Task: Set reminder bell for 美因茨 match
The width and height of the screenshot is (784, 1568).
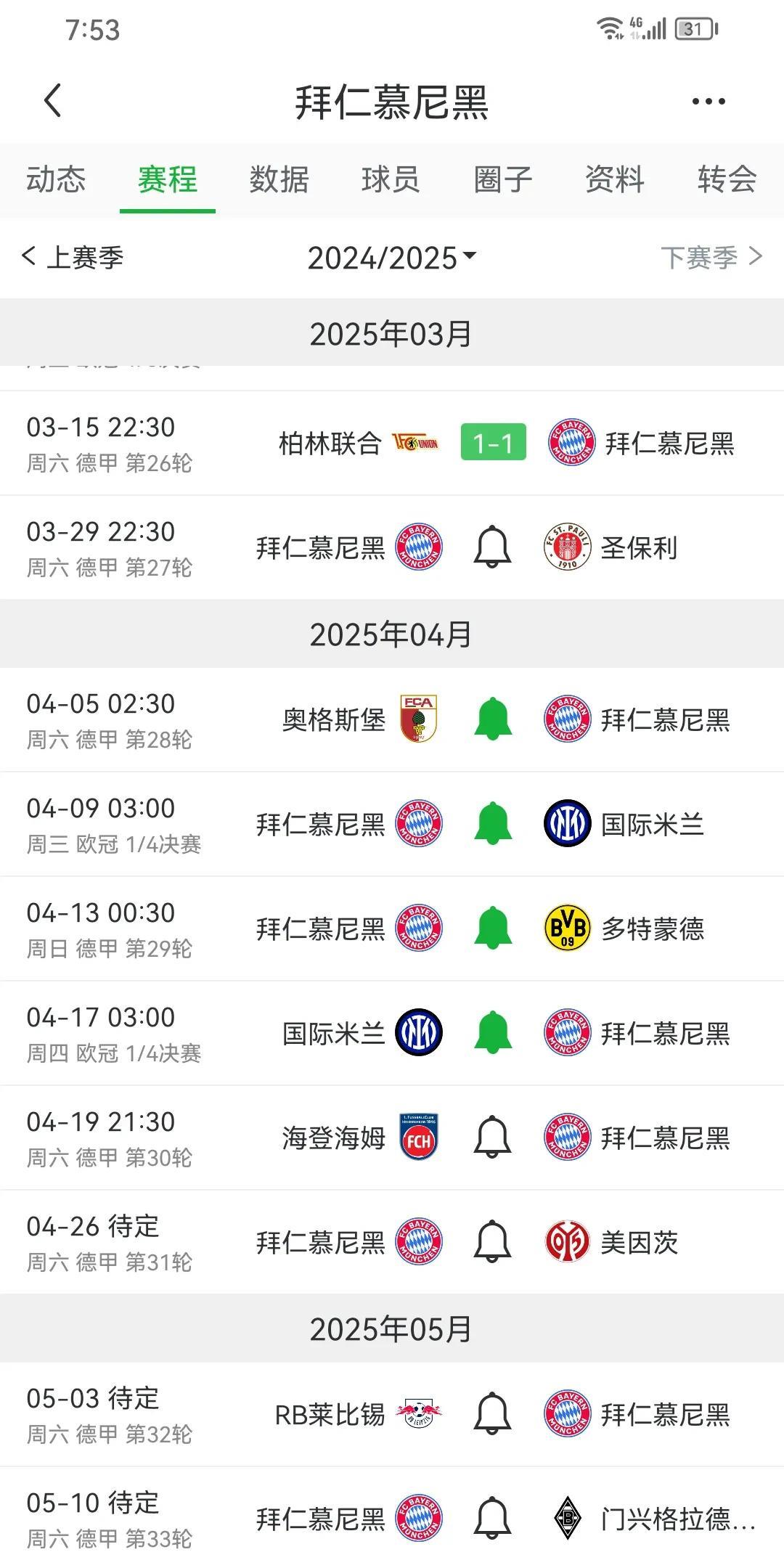Action: tap(493, 1242)
